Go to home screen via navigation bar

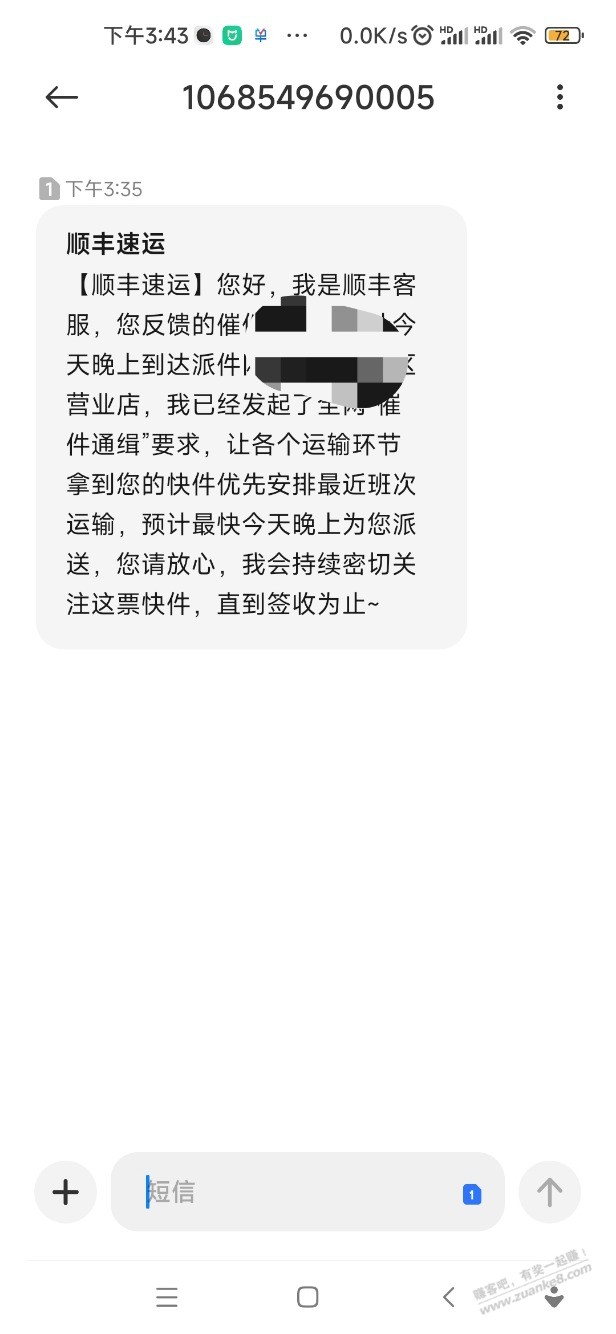pos(308,1298)
